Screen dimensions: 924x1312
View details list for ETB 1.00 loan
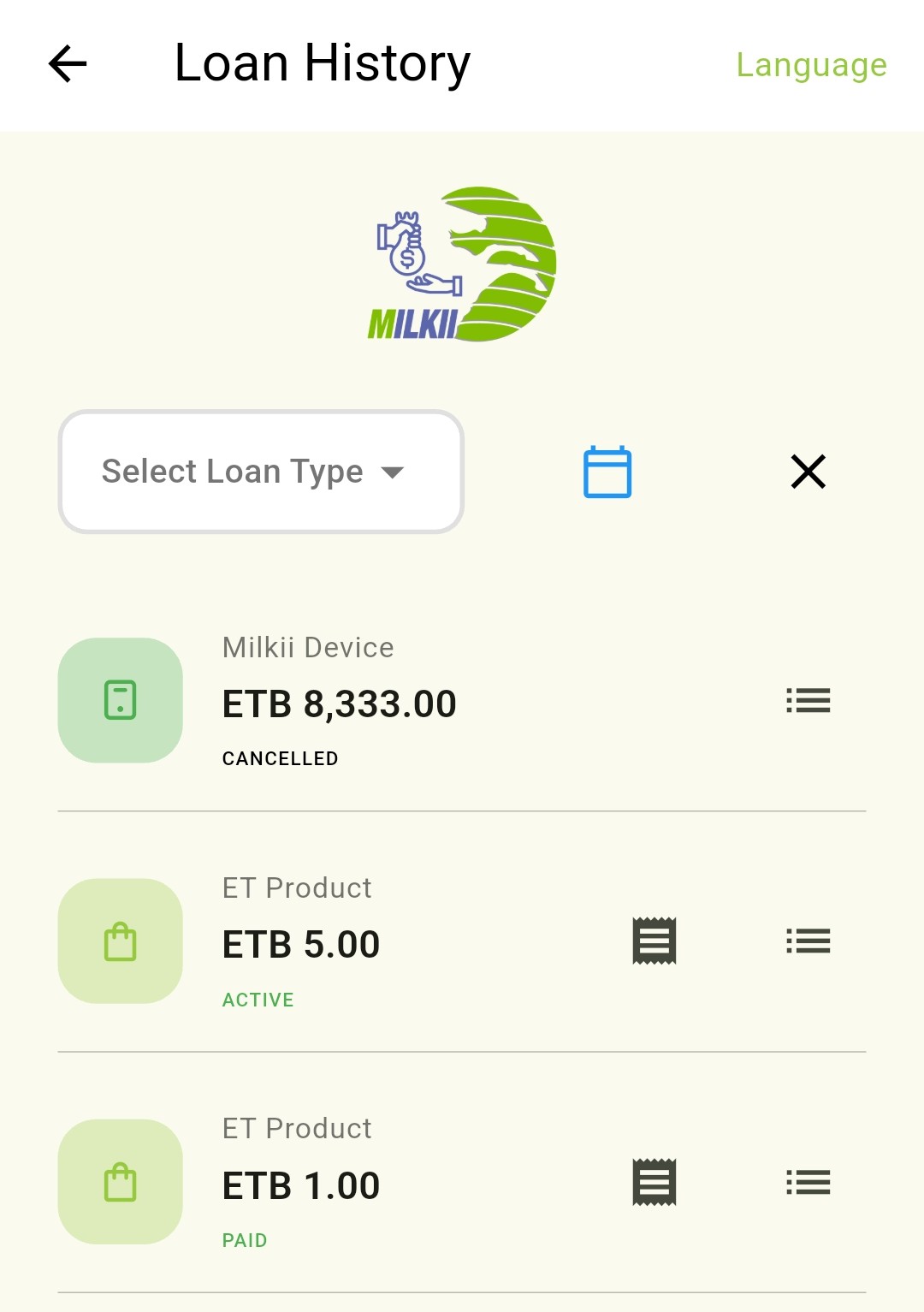[808, 1182]
